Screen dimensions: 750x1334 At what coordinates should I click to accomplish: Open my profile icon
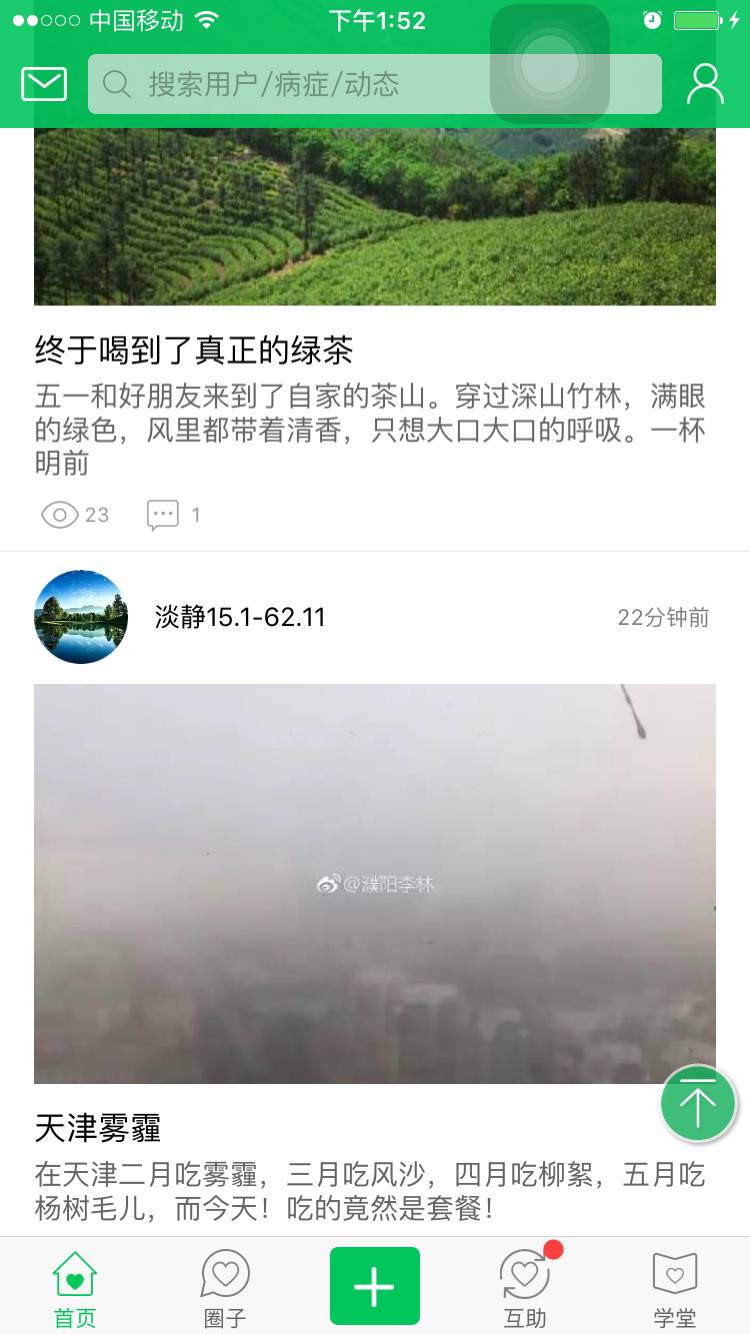pyautogui.click(x=705, y=85)
